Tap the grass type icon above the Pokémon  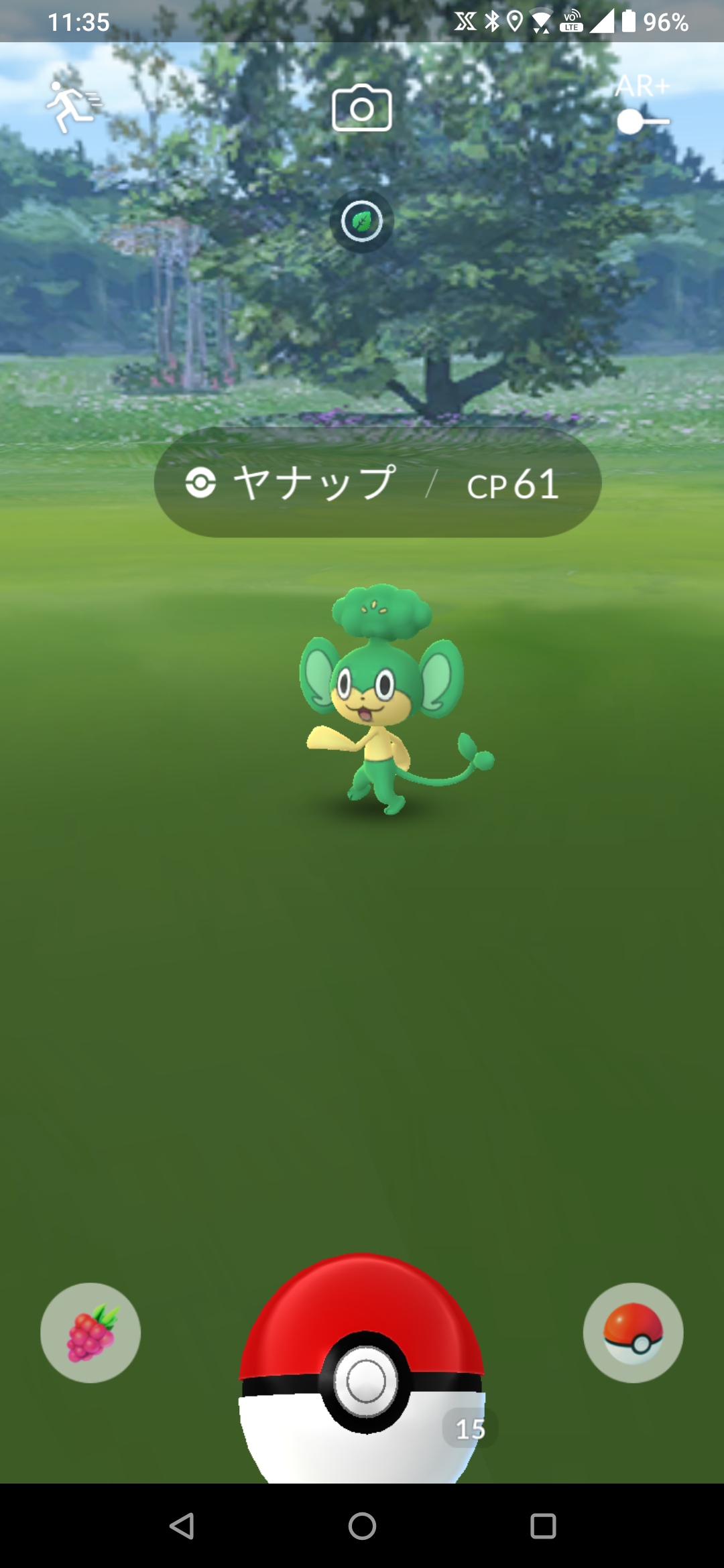point(362,221)
